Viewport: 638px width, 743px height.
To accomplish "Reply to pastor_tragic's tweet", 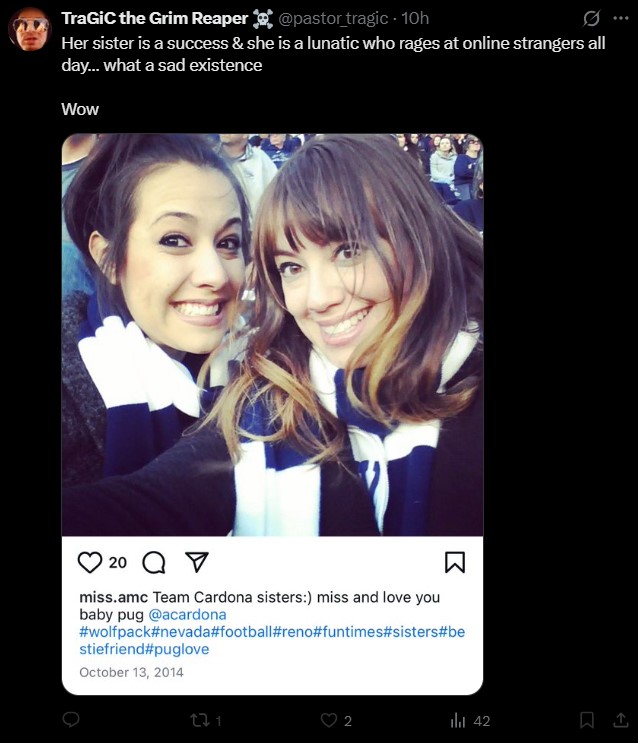I will pyautogui.click(x=71, y=720).
